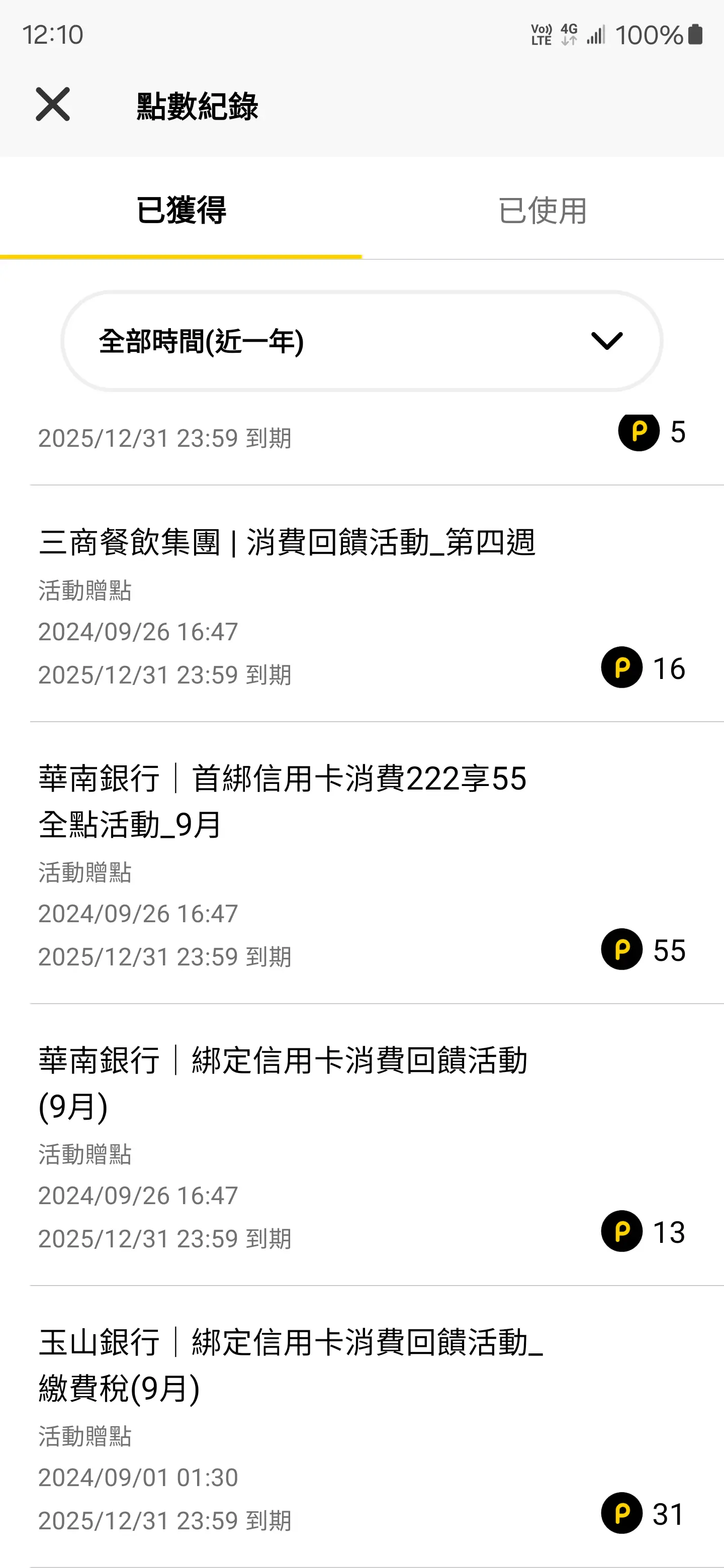Expand the 全部時間(近一年) dropdown
Image resolution: width=724 pixels, height=1568 pixels.
click(361, 341)
